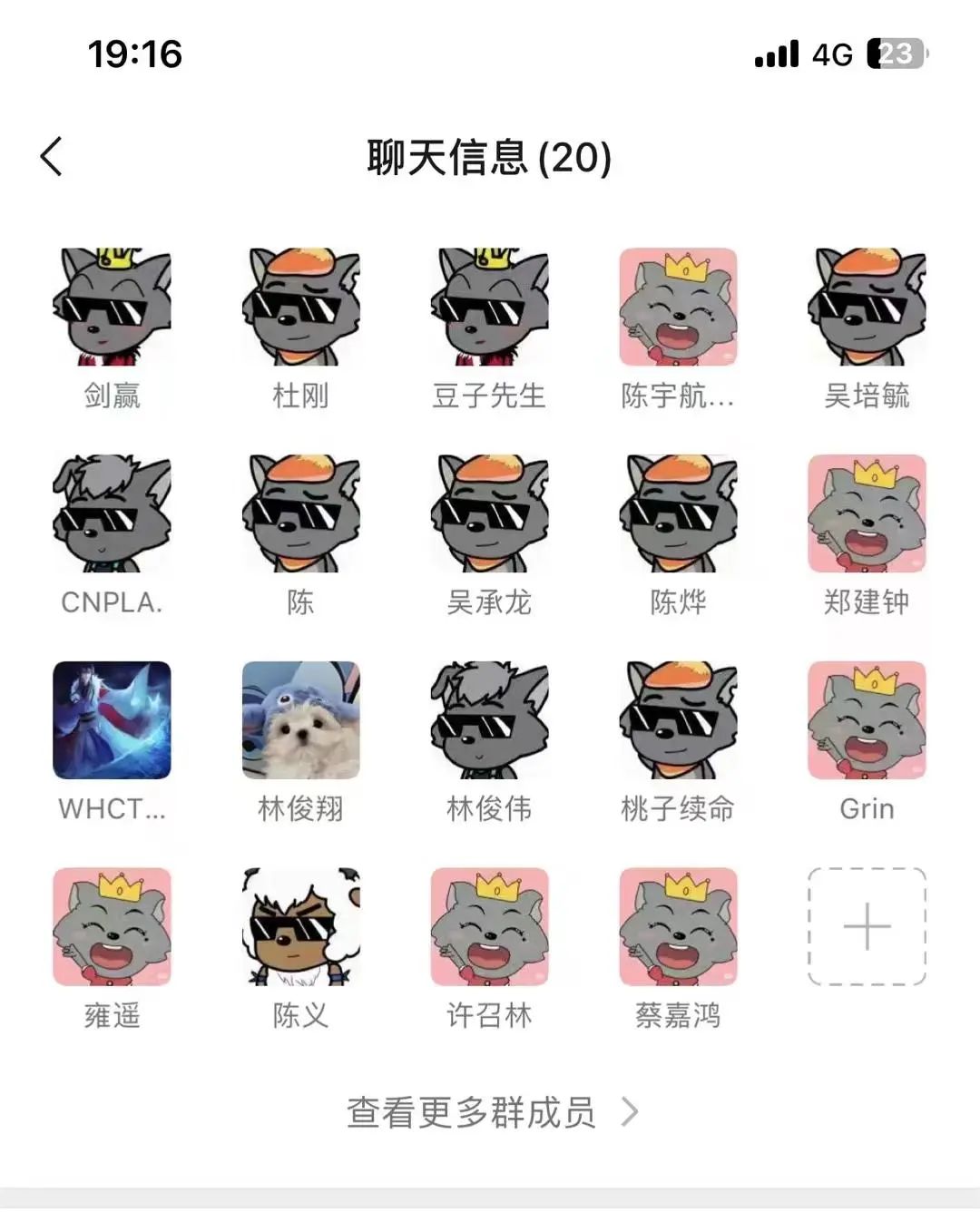The height and width of the screenshot is (1212, 980).
Task: Open 许召林's profile
Action: click(x=489, y=927)
